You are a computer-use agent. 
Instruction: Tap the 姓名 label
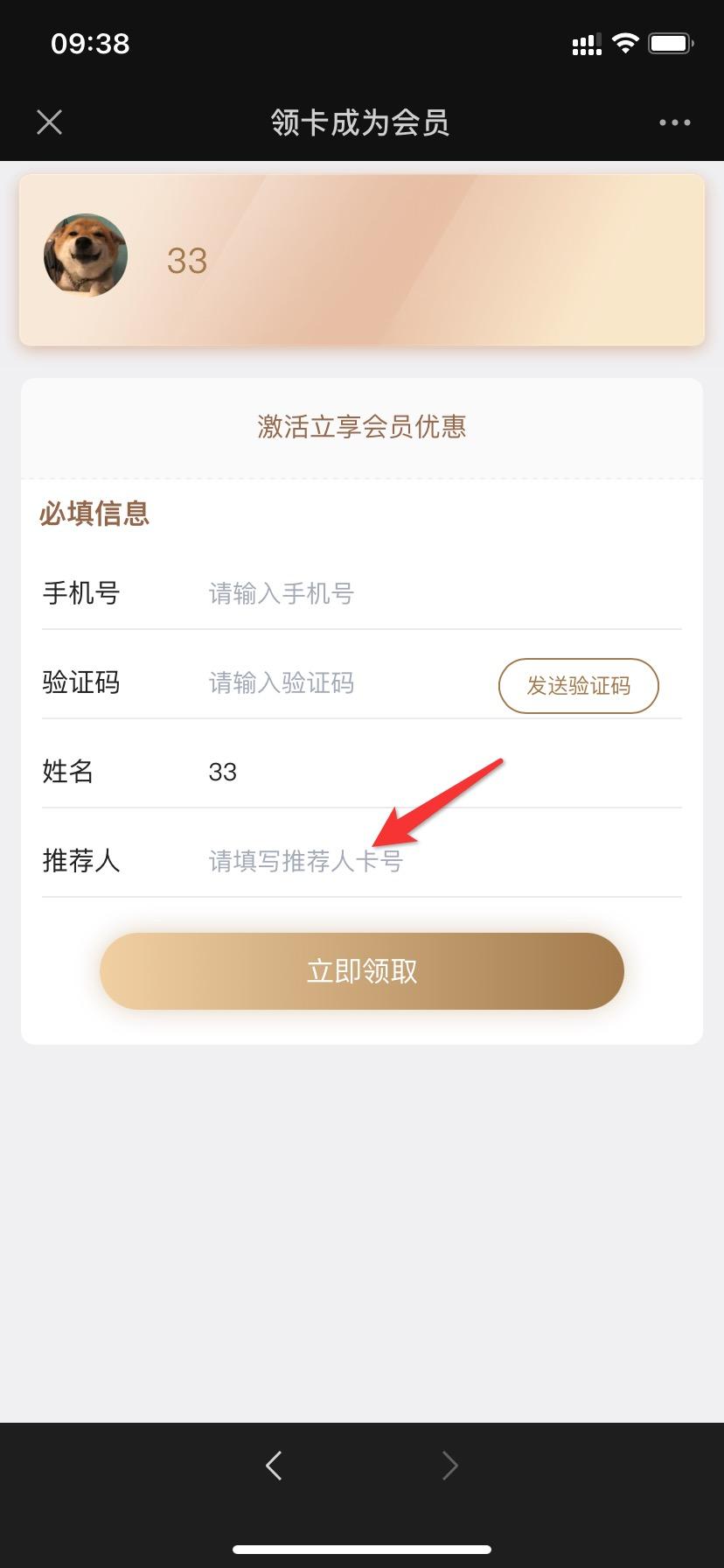click(67, 771)
